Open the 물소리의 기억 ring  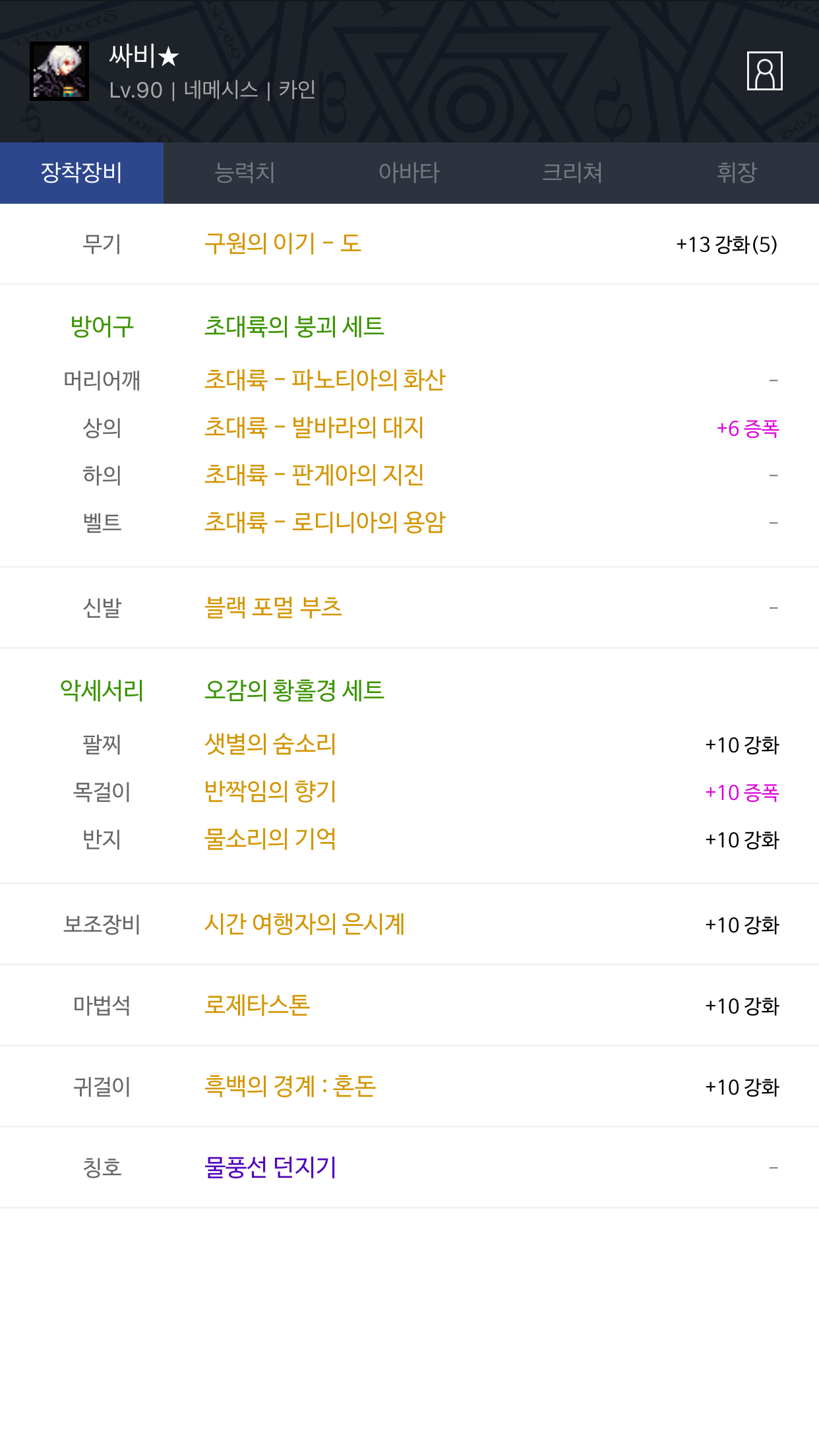pos(270,839)
